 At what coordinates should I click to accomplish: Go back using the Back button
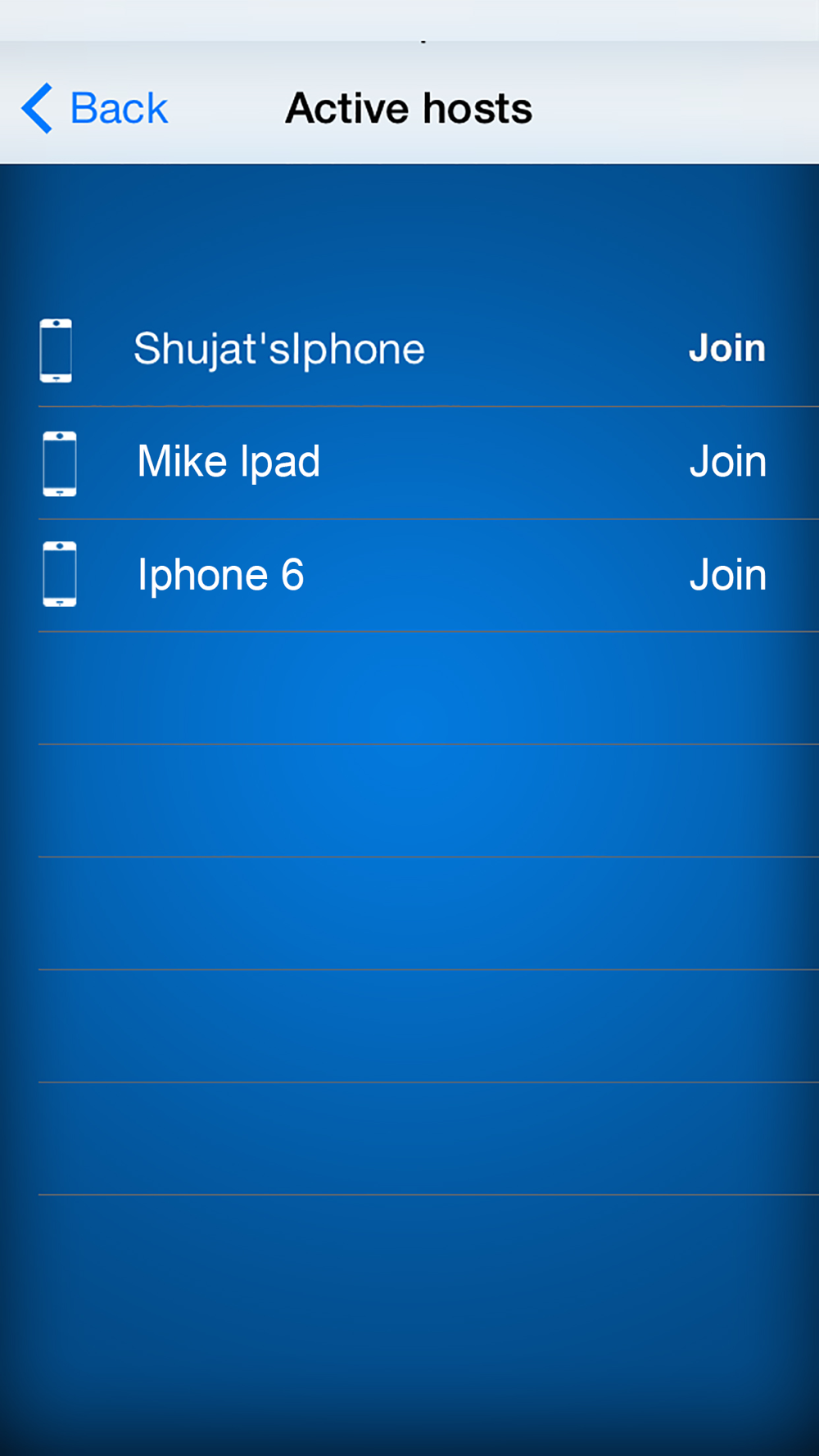[94, 108]
